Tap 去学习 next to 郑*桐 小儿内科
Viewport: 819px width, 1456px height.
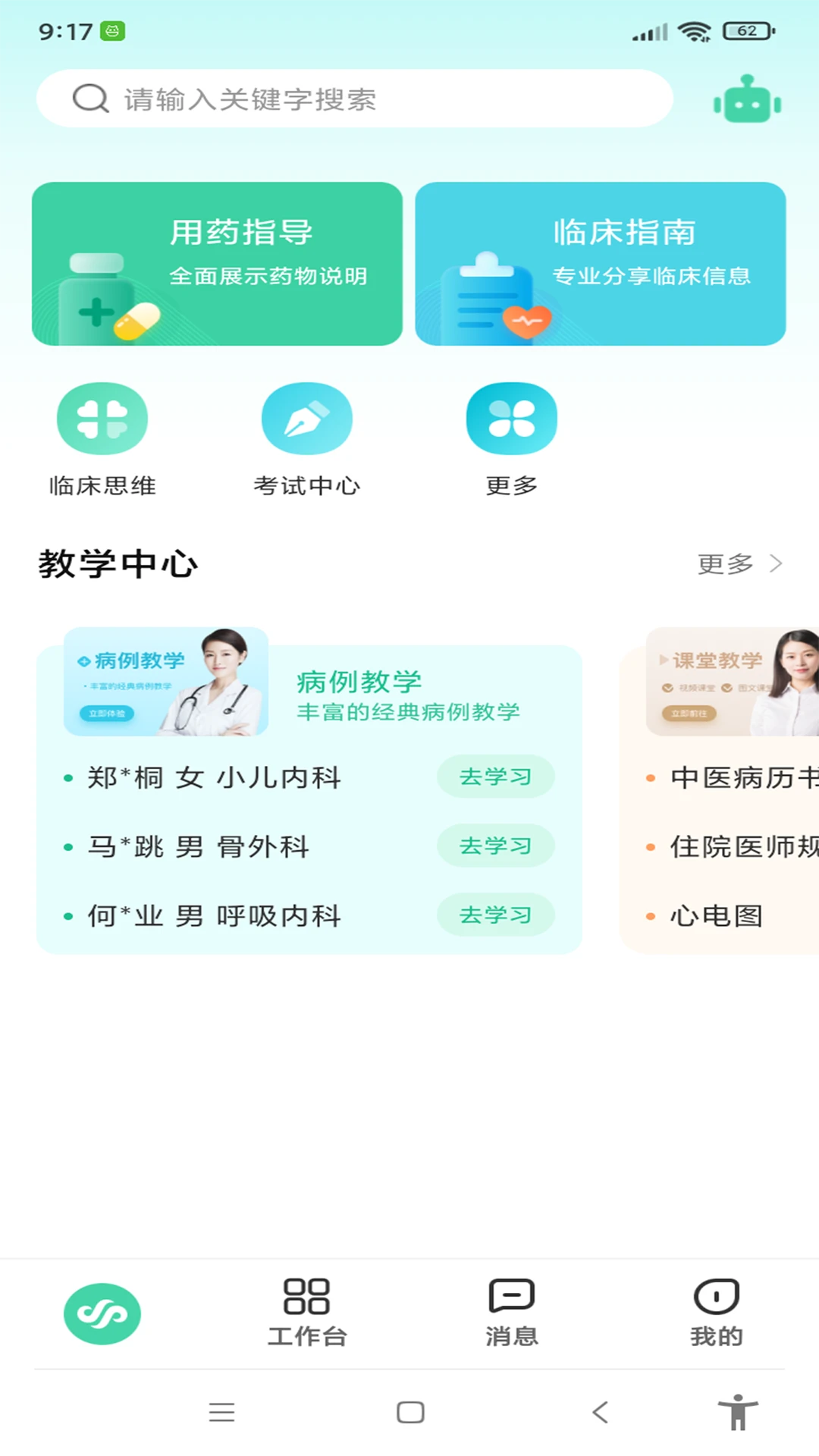point(495,777)
